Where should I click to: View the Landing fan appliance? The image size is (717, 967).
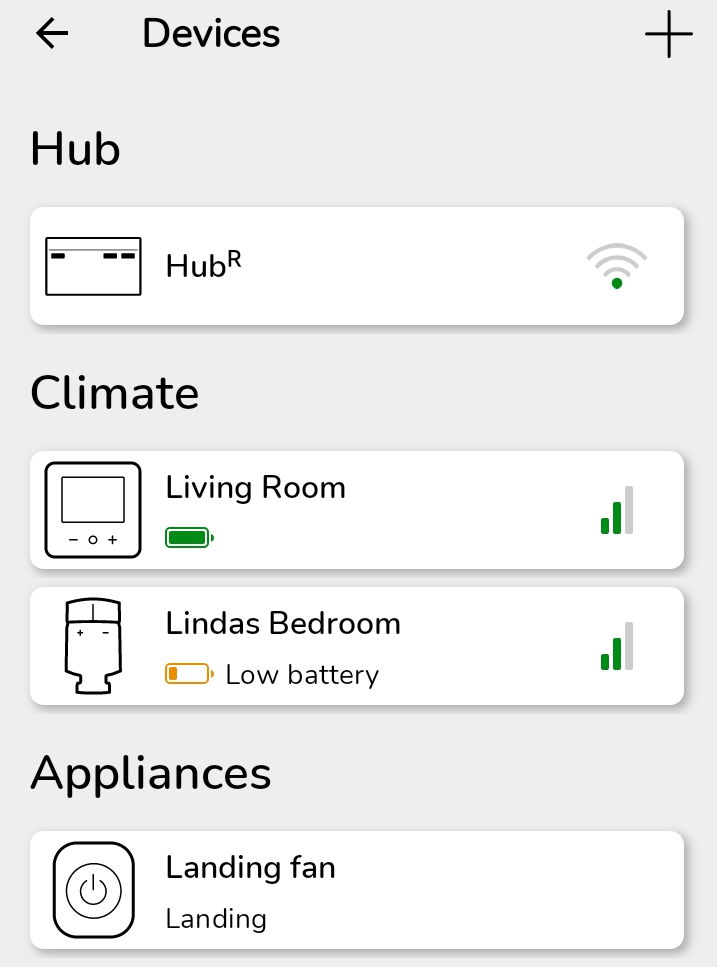pyautogui.click(x=356, y=890)
